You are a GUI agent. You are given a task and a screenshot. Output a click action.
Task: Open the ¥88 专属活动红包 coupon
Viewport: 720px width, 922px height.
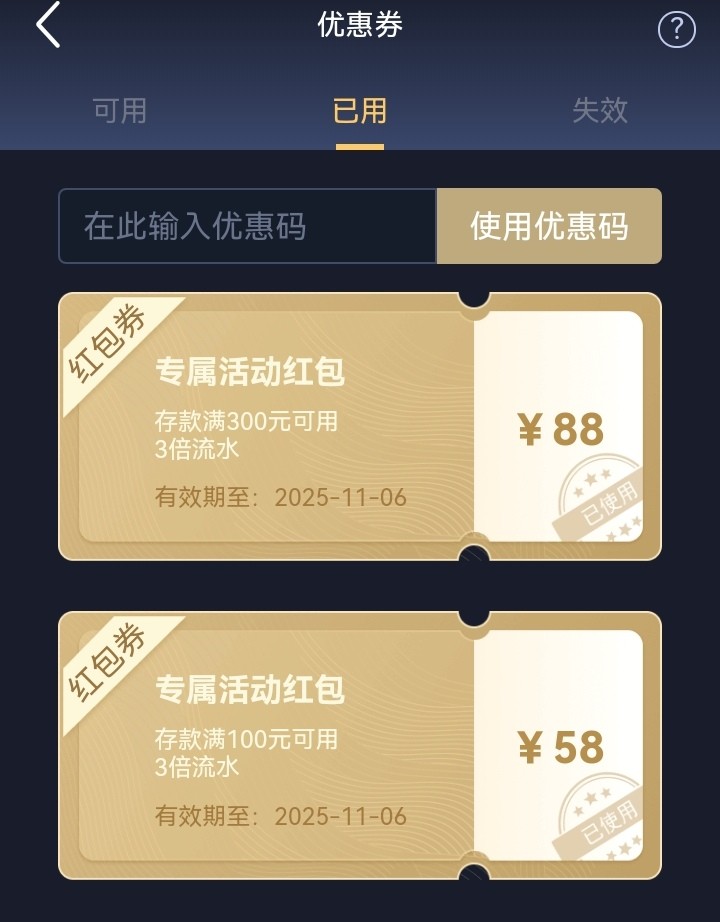(360, 427)
